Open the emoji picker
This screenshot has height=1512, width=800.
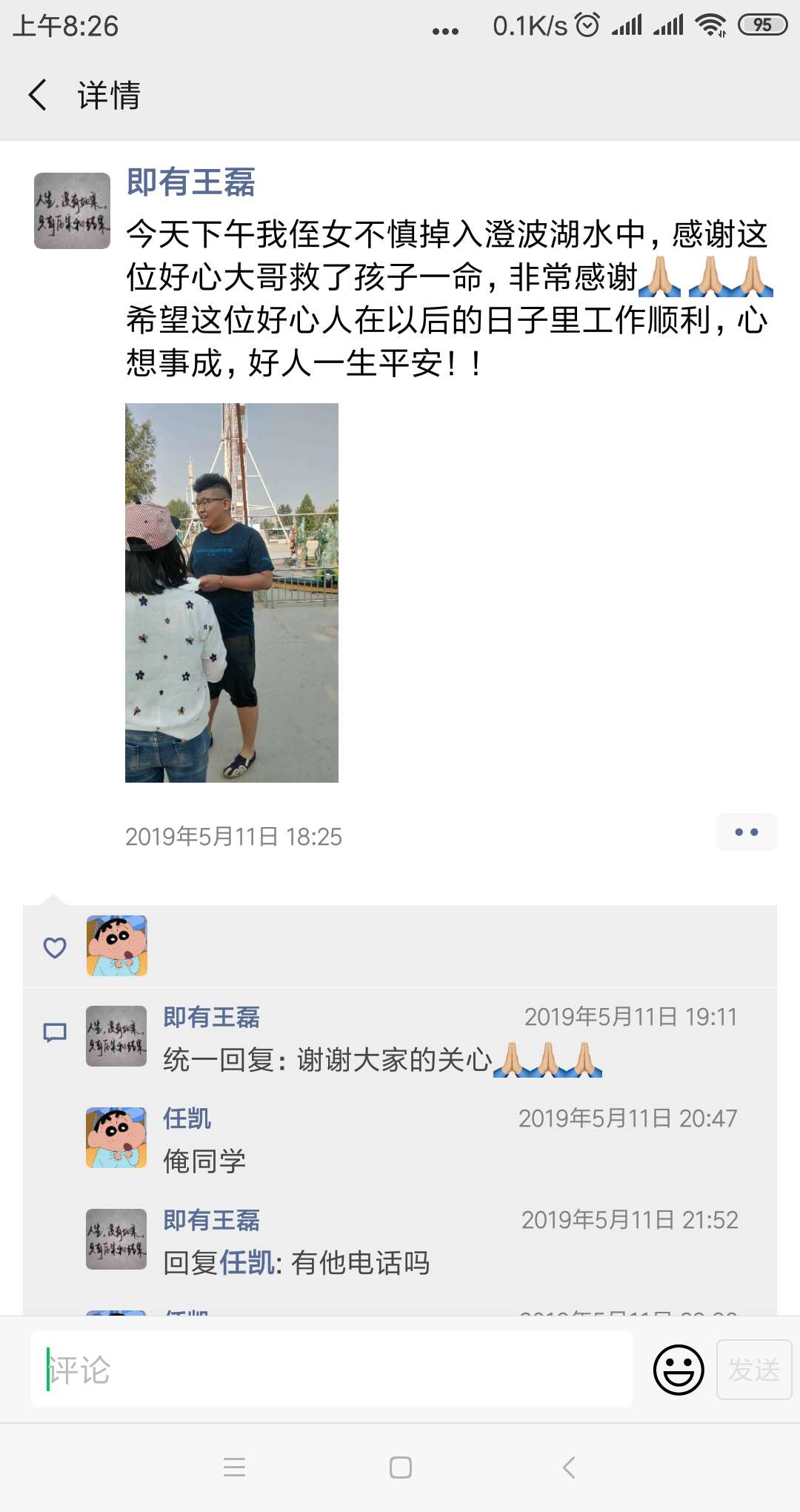pos(678,1370)
